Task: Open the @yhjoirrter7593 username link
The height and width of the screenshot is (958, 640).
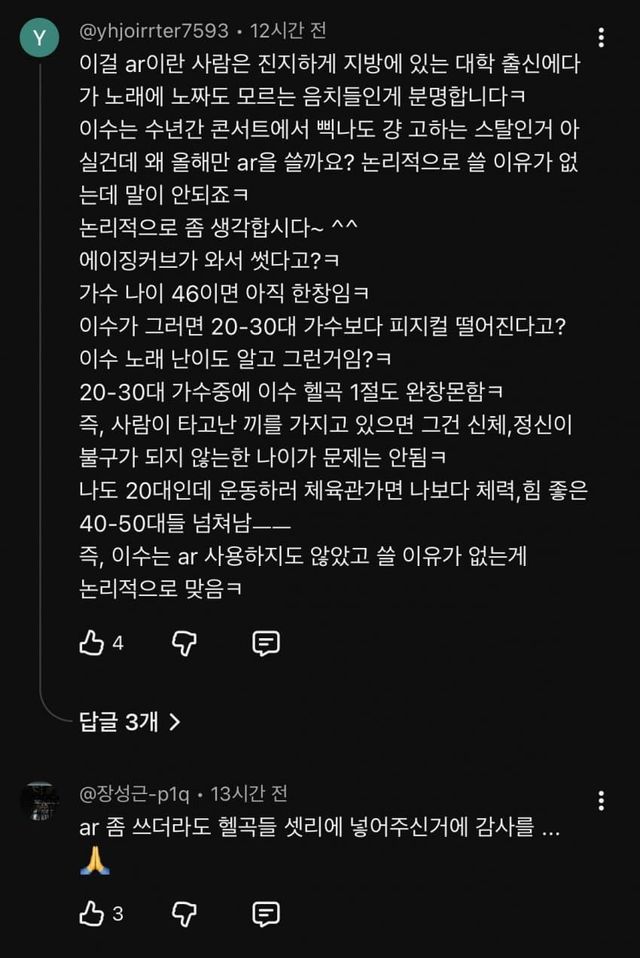Action: coord(154,31)
